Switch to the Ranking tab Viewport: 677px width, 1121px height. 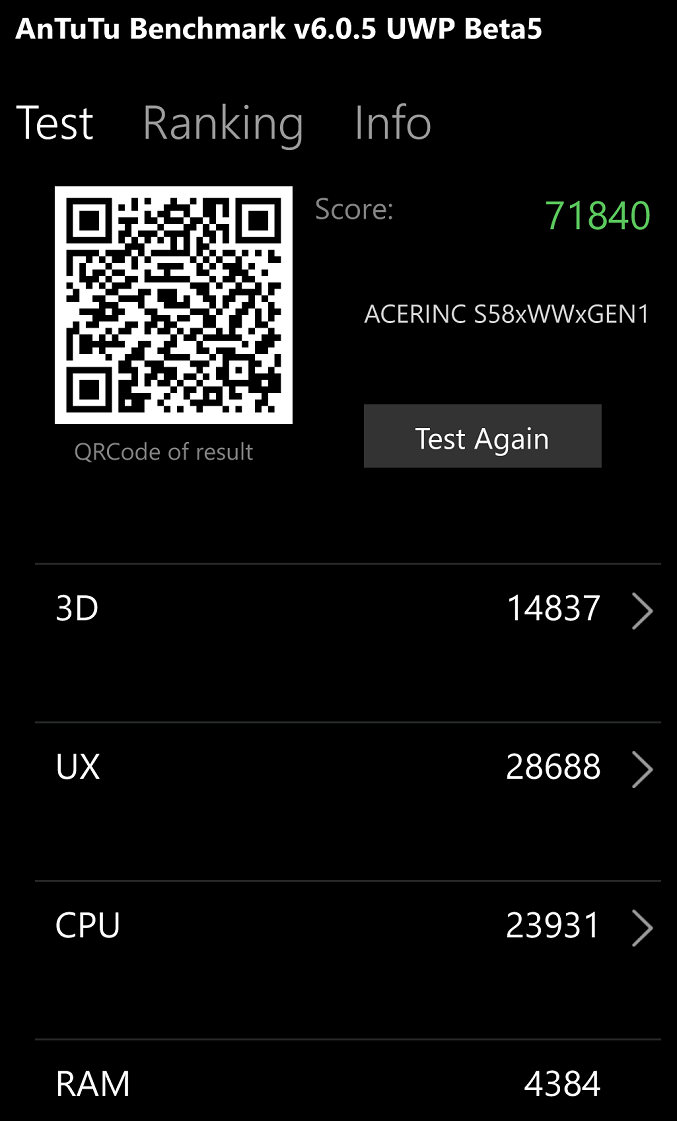pyautogui.click(x=222, y=124)
